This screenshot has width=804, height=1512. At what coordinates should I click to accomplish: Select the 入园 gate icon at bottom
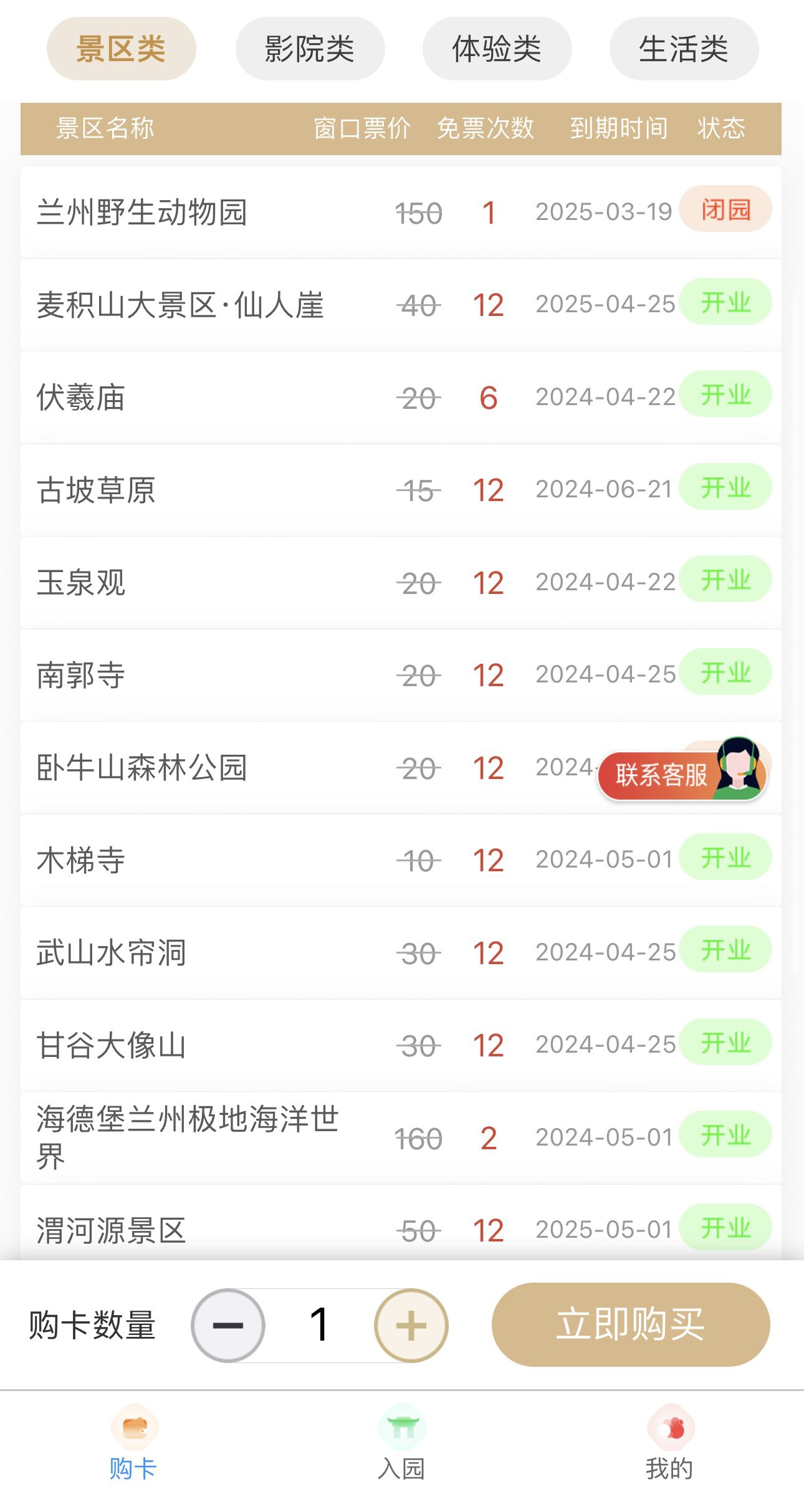[402, 1427]
